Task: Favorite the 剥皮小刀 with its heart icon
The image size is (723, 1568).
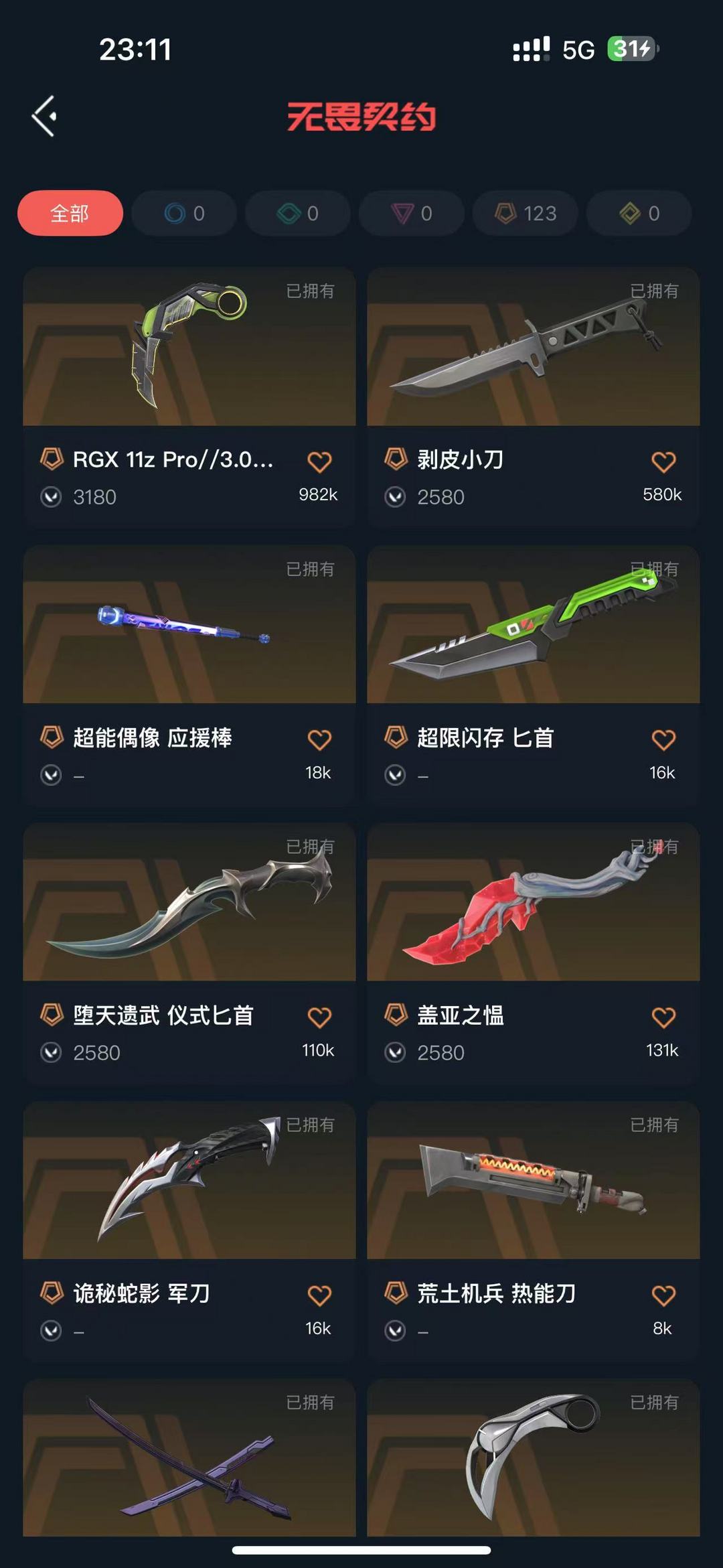Action: click(x=663, y=461)
